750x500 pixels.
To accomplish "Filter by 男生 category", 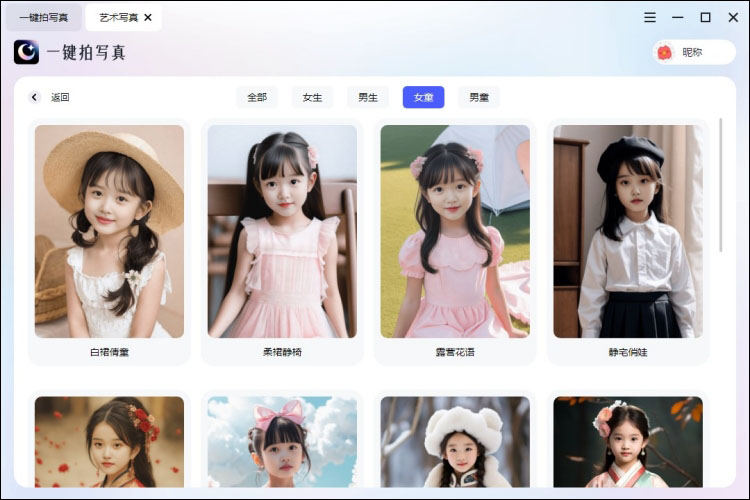I will click(x=368, y=97).
